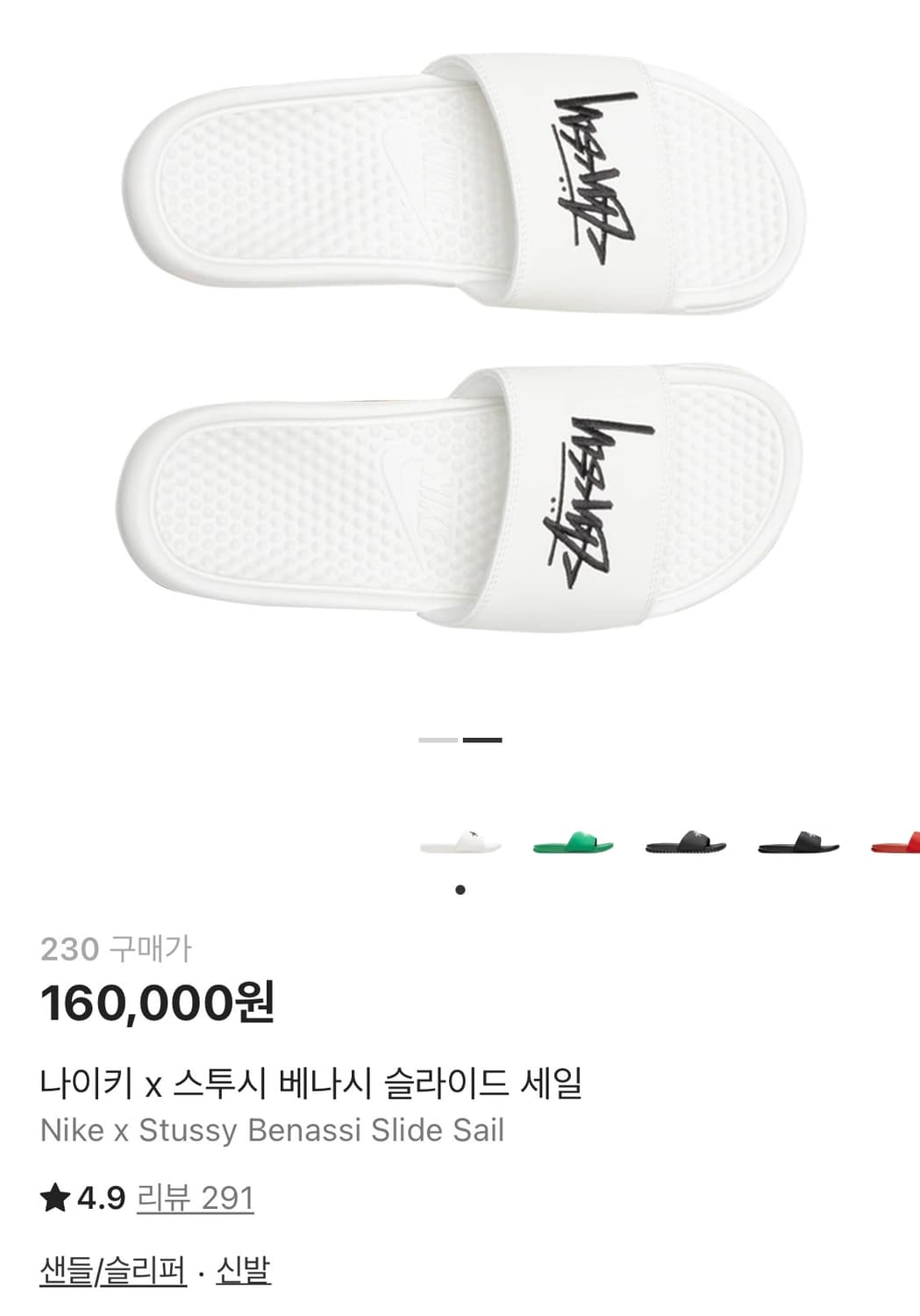Click the dot under the colorway thumbnails
920x1316 pixels.
pos(459,889)
